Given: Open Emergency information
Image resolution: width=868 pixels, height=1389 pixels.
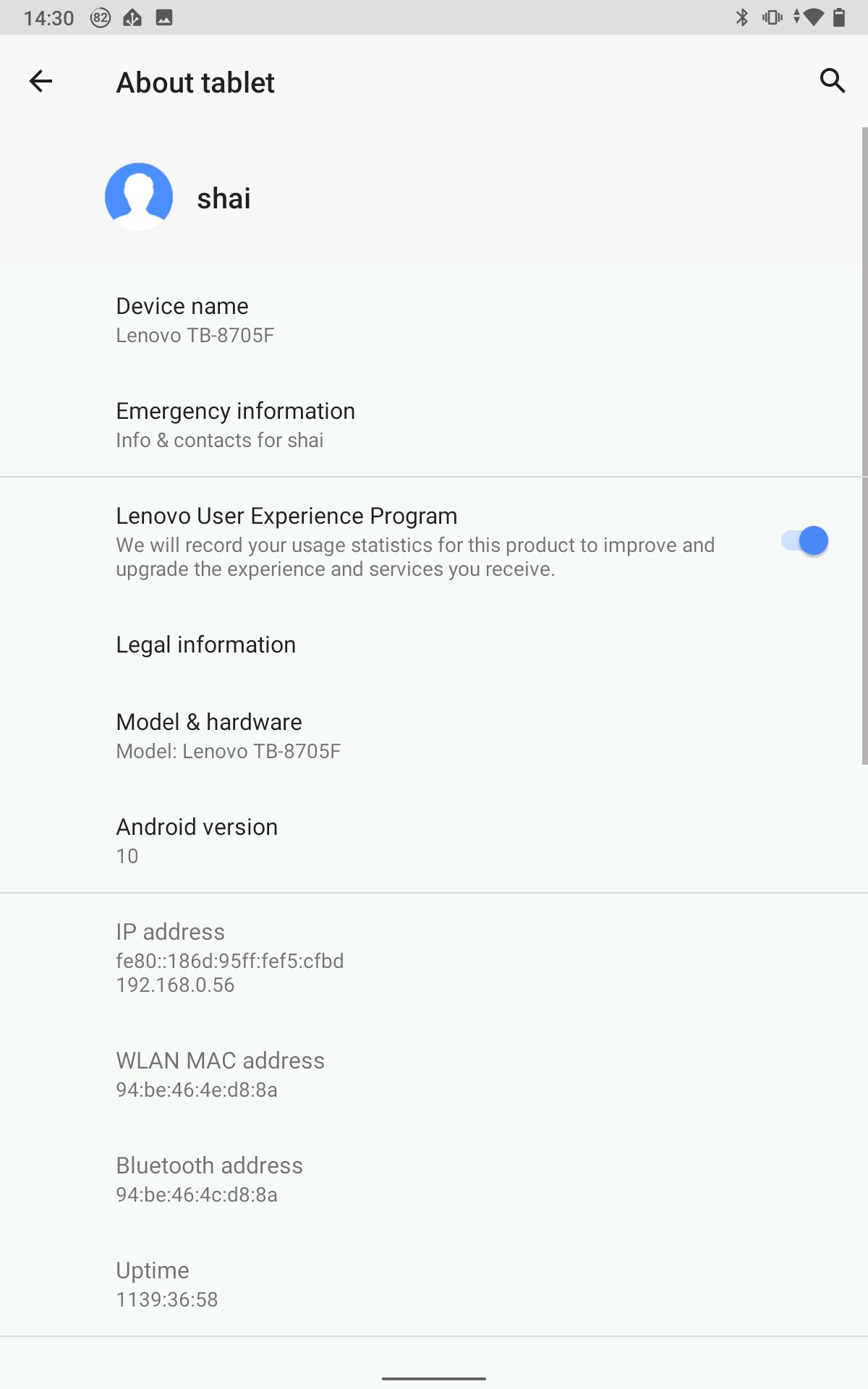Looking at the screenshot, I should click(434, 425).
